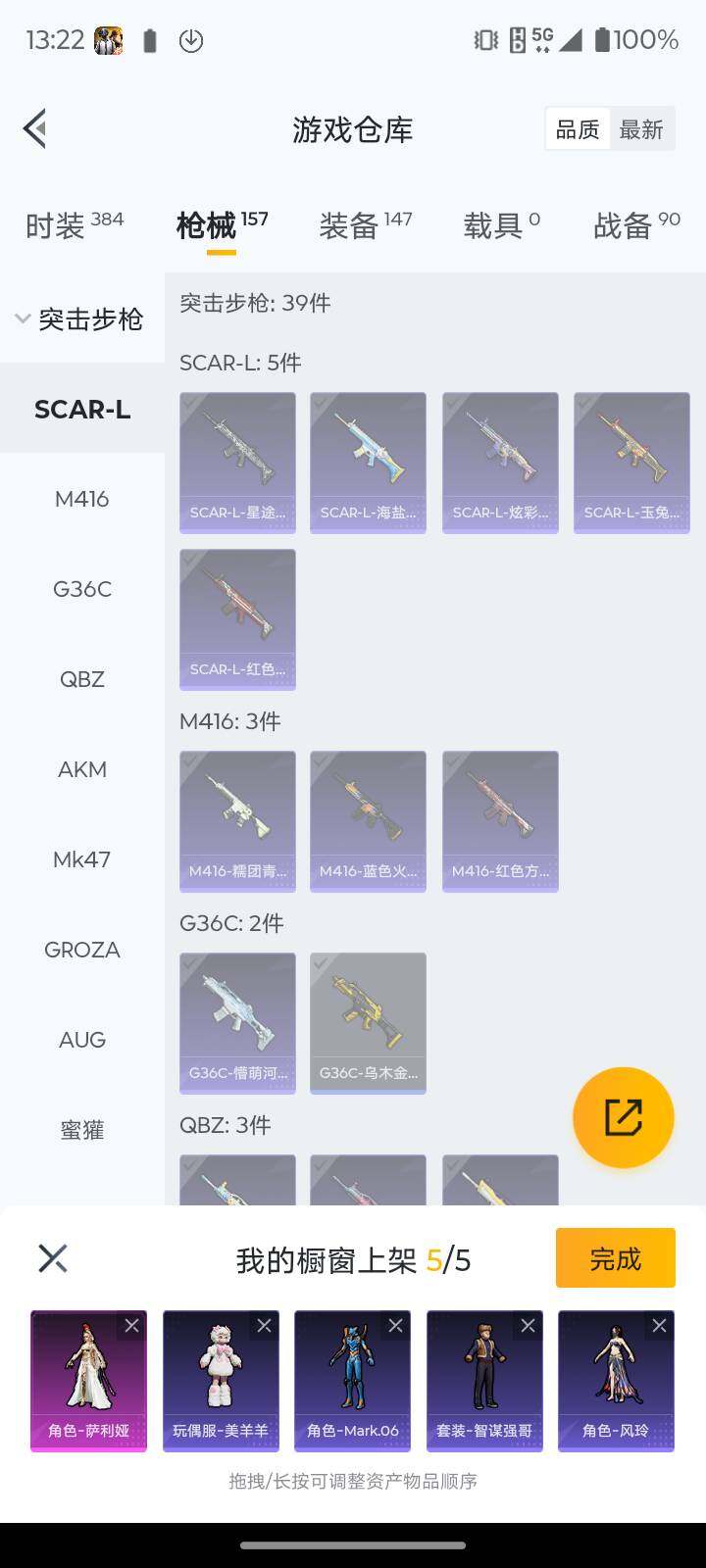Select the SCAR-L-海盐 skin
Screen dimensions: 706x1568
[x=368, y=463]
